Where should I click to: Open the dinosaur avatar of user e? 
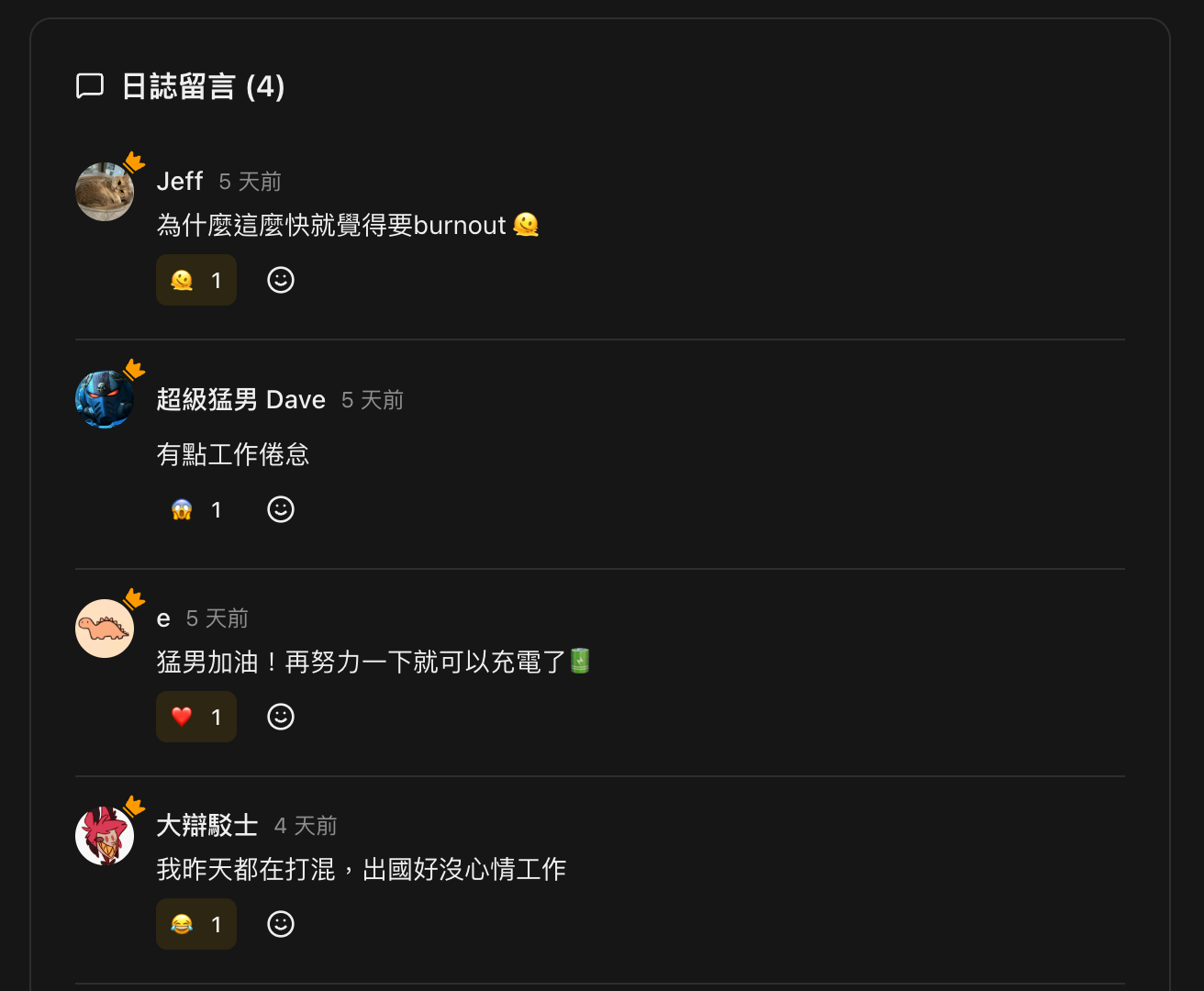(105, 629)
